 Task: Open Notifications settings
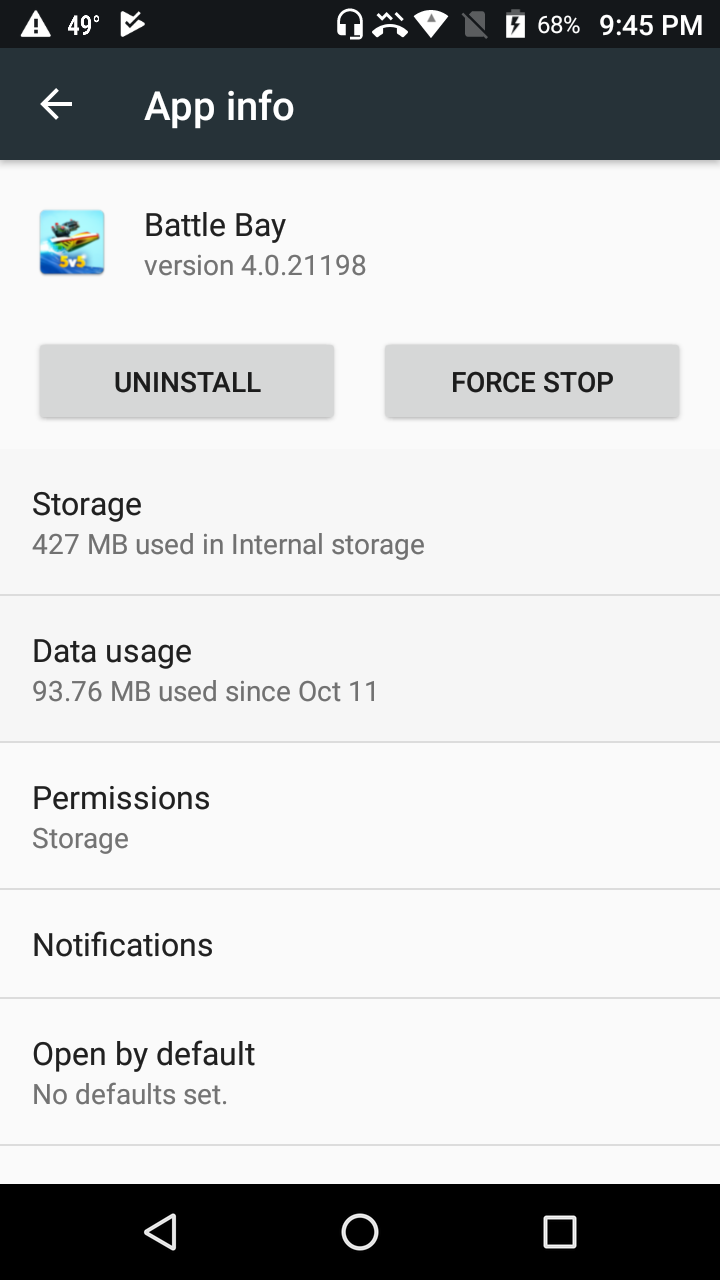click(x=360, y=944)
